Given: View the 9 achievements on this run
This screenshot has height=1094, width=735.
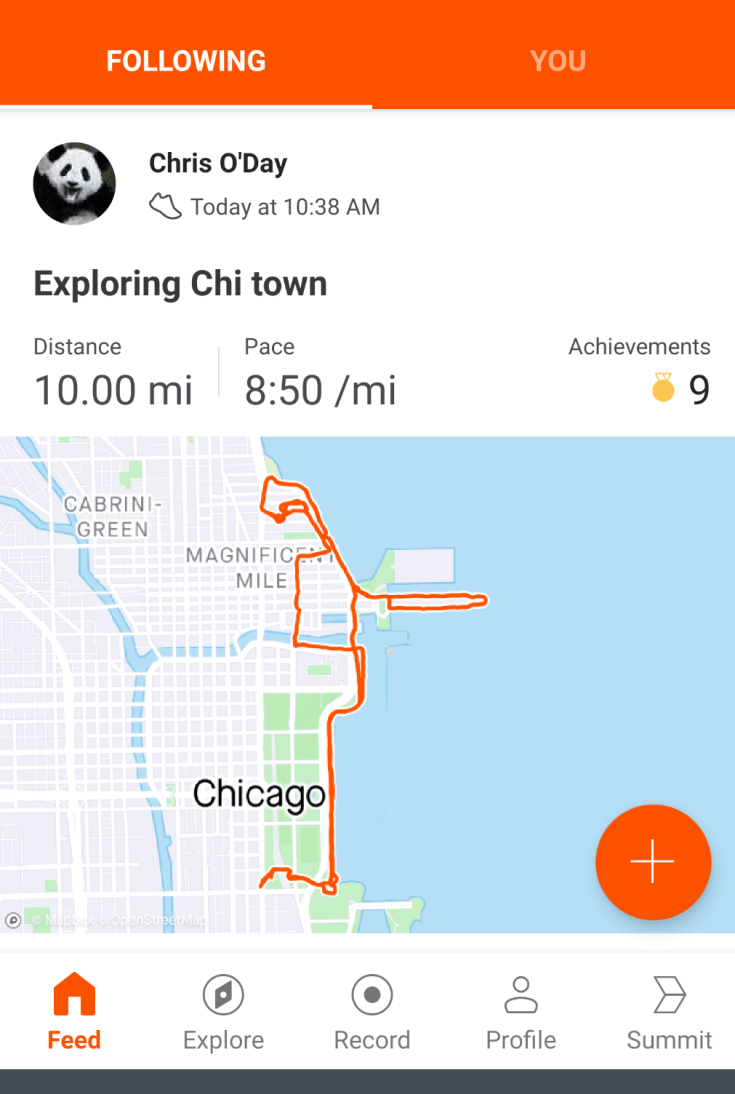Looking at the screenshot, I should click(x=680, y=388).
